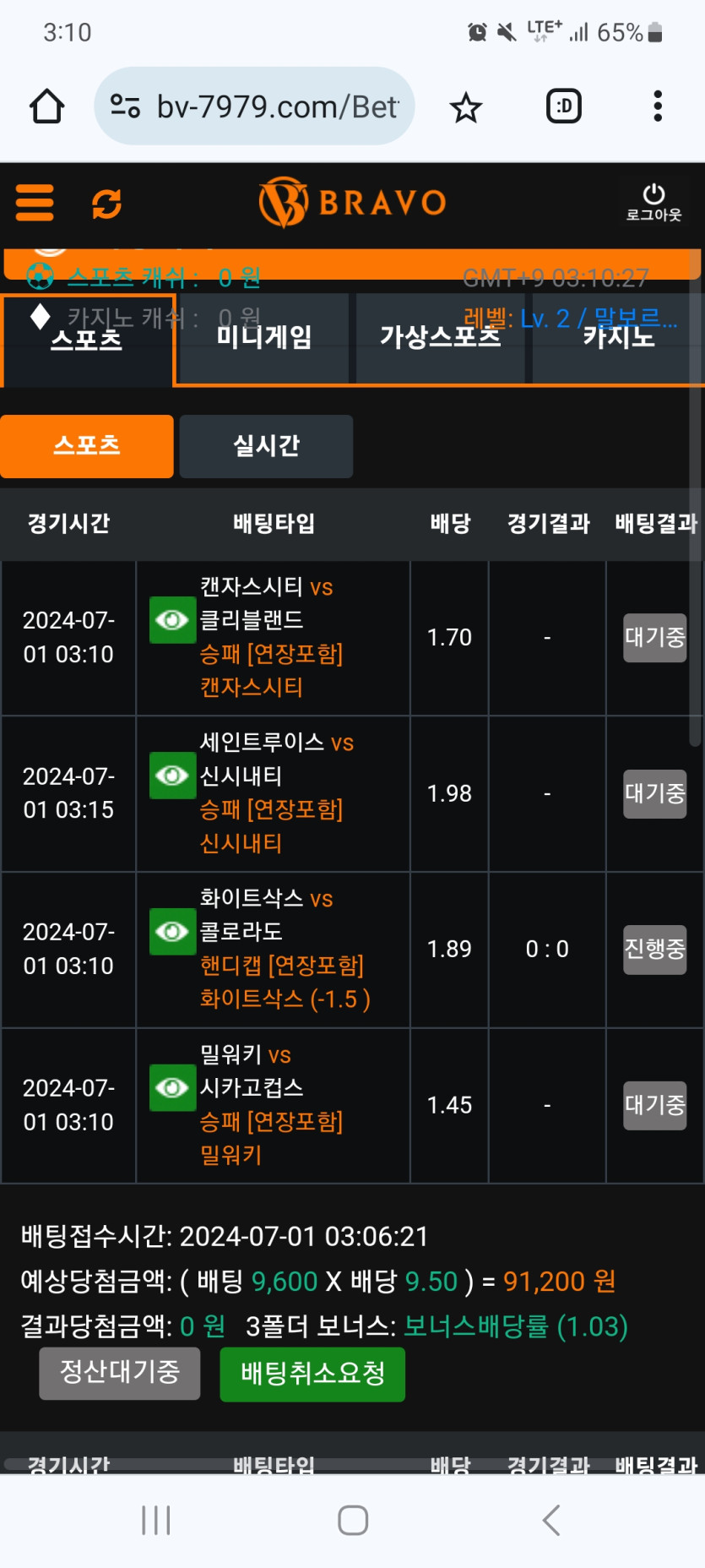
Task: Open the browser tab switcher
Action: point(564,106)
